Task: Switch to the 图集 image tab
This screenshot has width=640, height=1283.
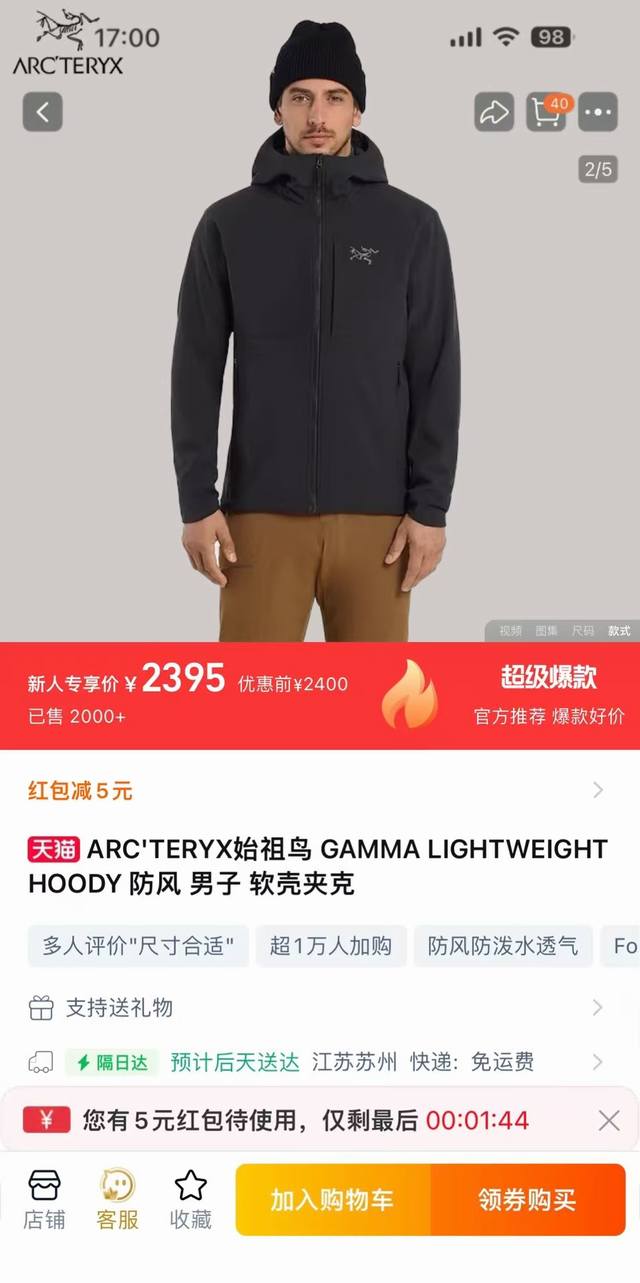Action: point(547,631)
